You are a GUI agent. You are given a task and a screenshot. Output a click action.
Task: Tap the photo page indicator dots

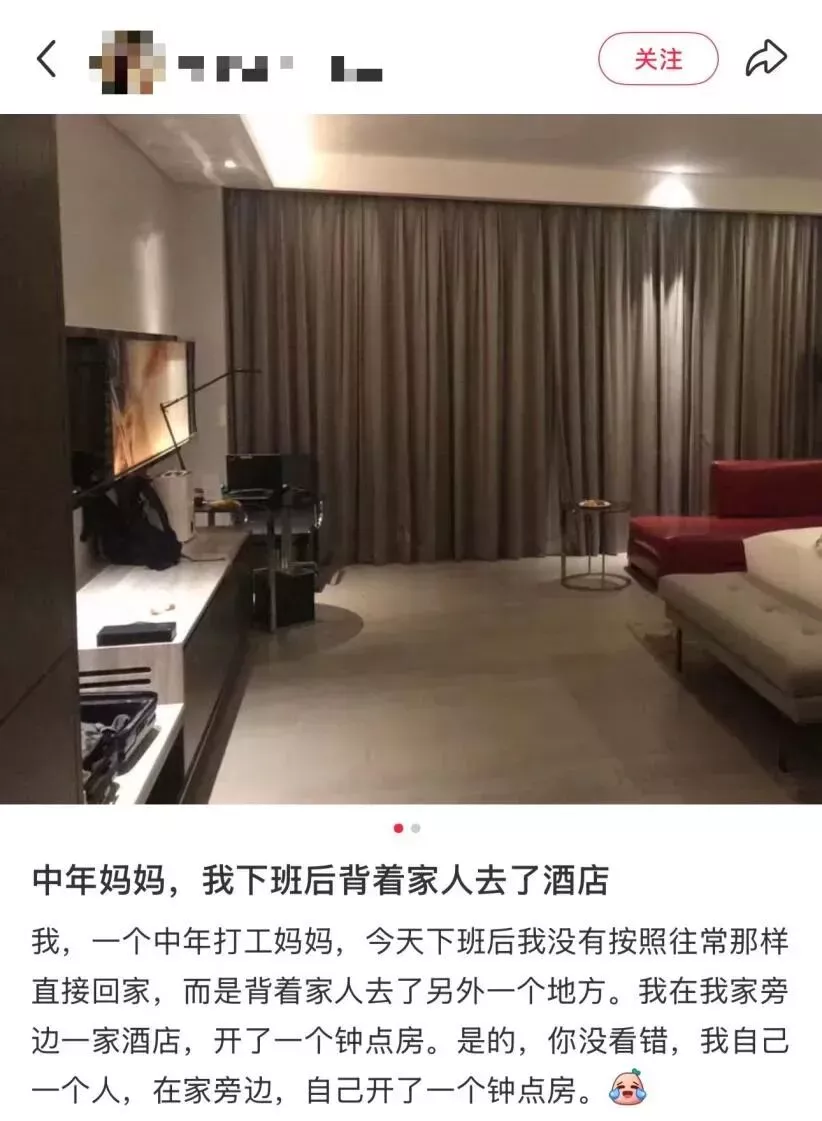[407, 828]
